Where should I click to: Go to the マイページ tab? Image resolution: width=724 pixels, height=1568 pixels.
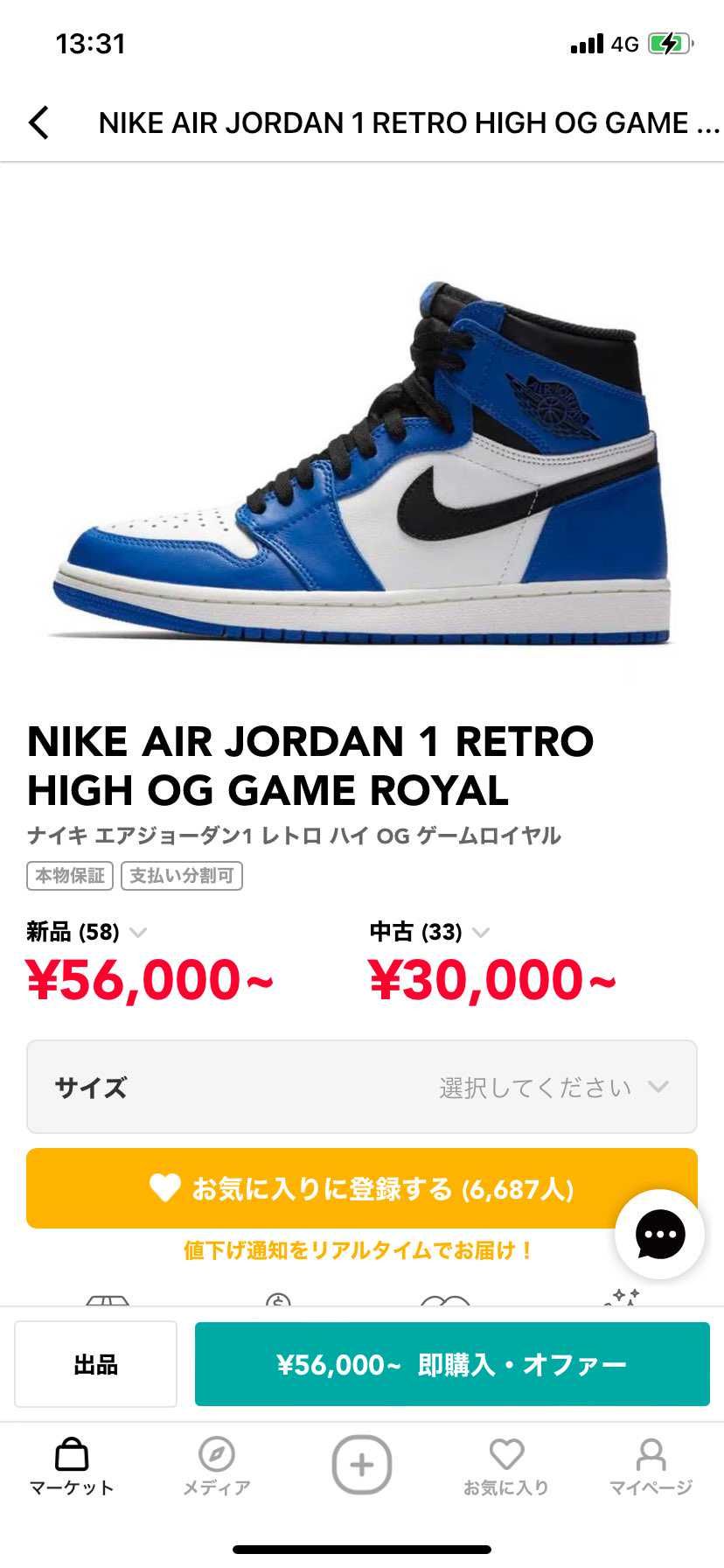pyautogui.click(x=651, y=1466)
